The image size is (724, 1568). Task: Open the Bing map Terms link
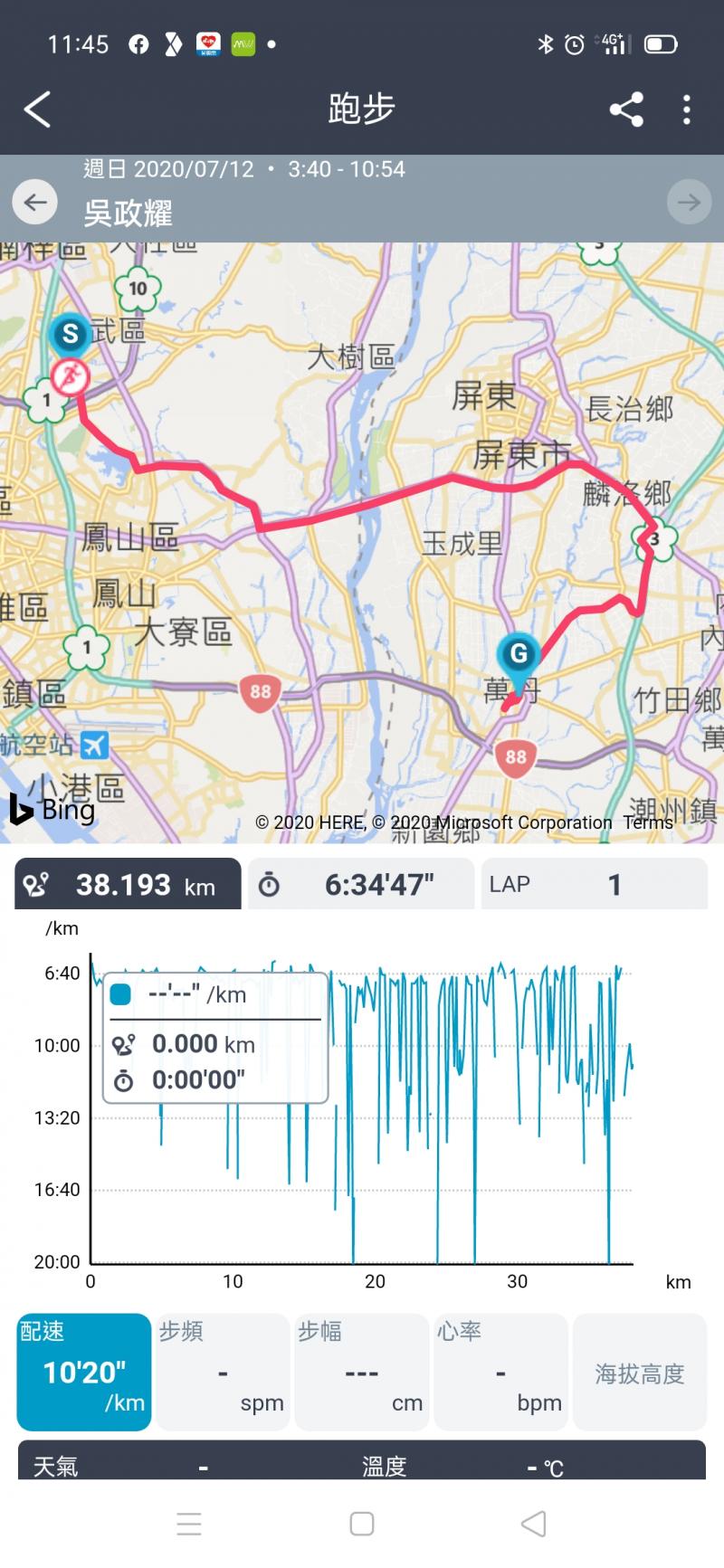(648, 822)
